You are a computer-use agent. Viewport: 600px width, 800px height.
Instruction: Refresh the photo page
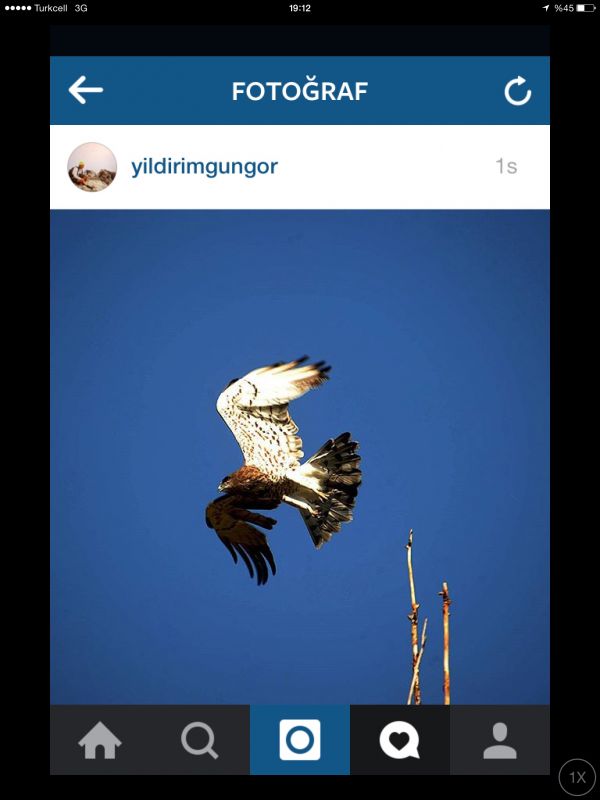pyautogui.click(x=517, y=92)
